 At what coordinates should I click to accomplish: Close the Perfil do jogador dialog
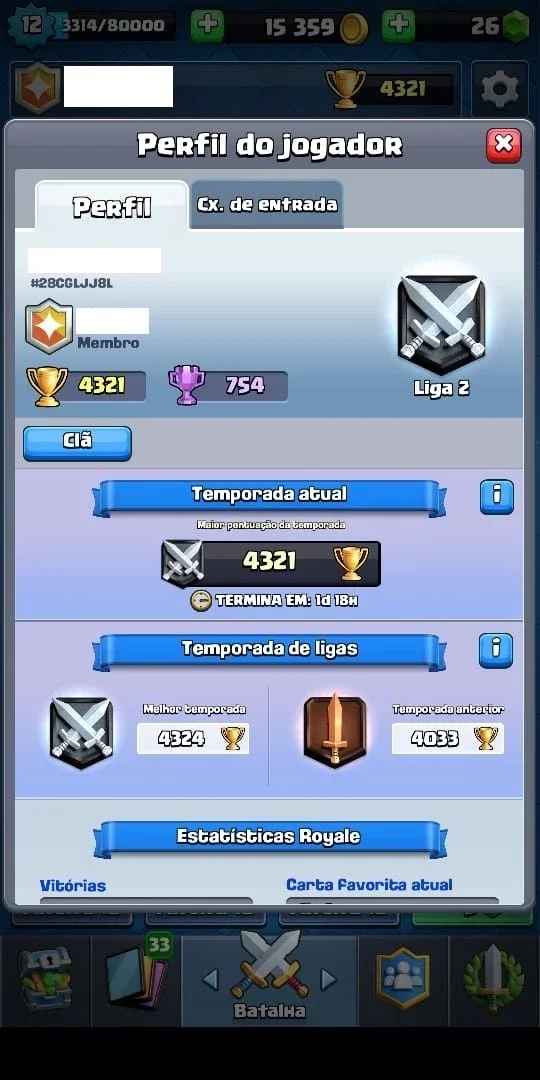[x=503, y=145]
